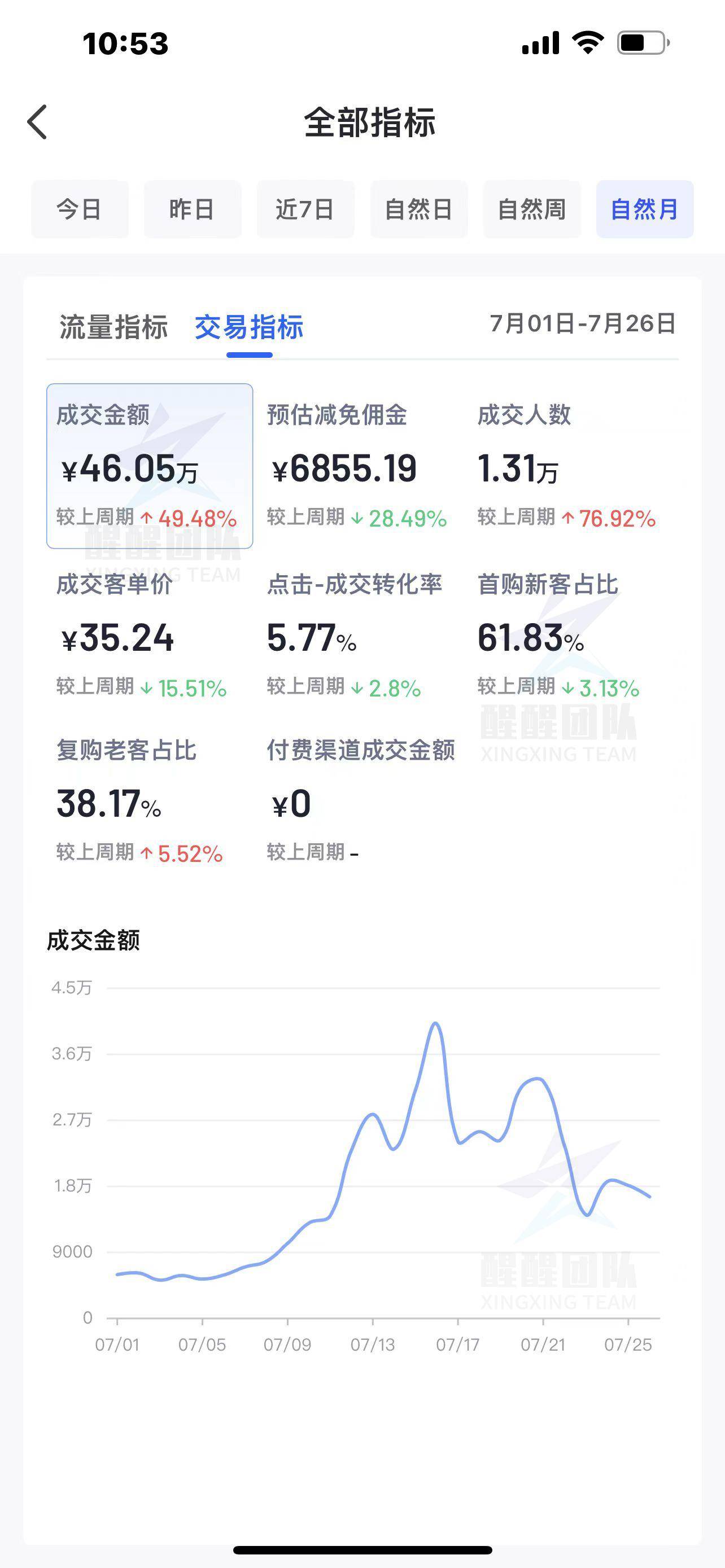Image resolution: width=725 pixels, height=1568 pixels.
Task: Tap the 自然月 highlighted filter button
Action: coord(645,209)
